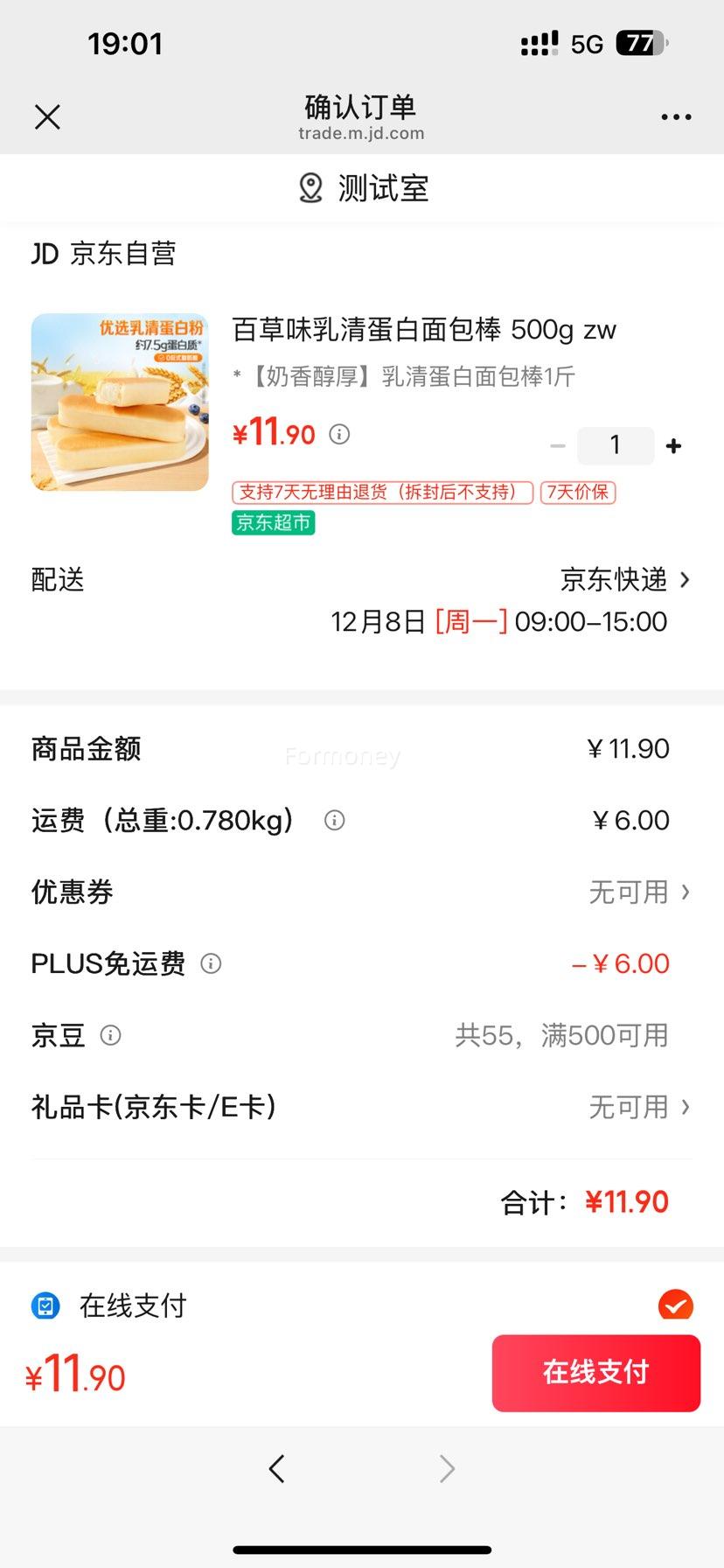The width and height of the screenshot is (724, 1568).
Task: Open the 京豆 info icon
Action: [x=109, y=1035]
